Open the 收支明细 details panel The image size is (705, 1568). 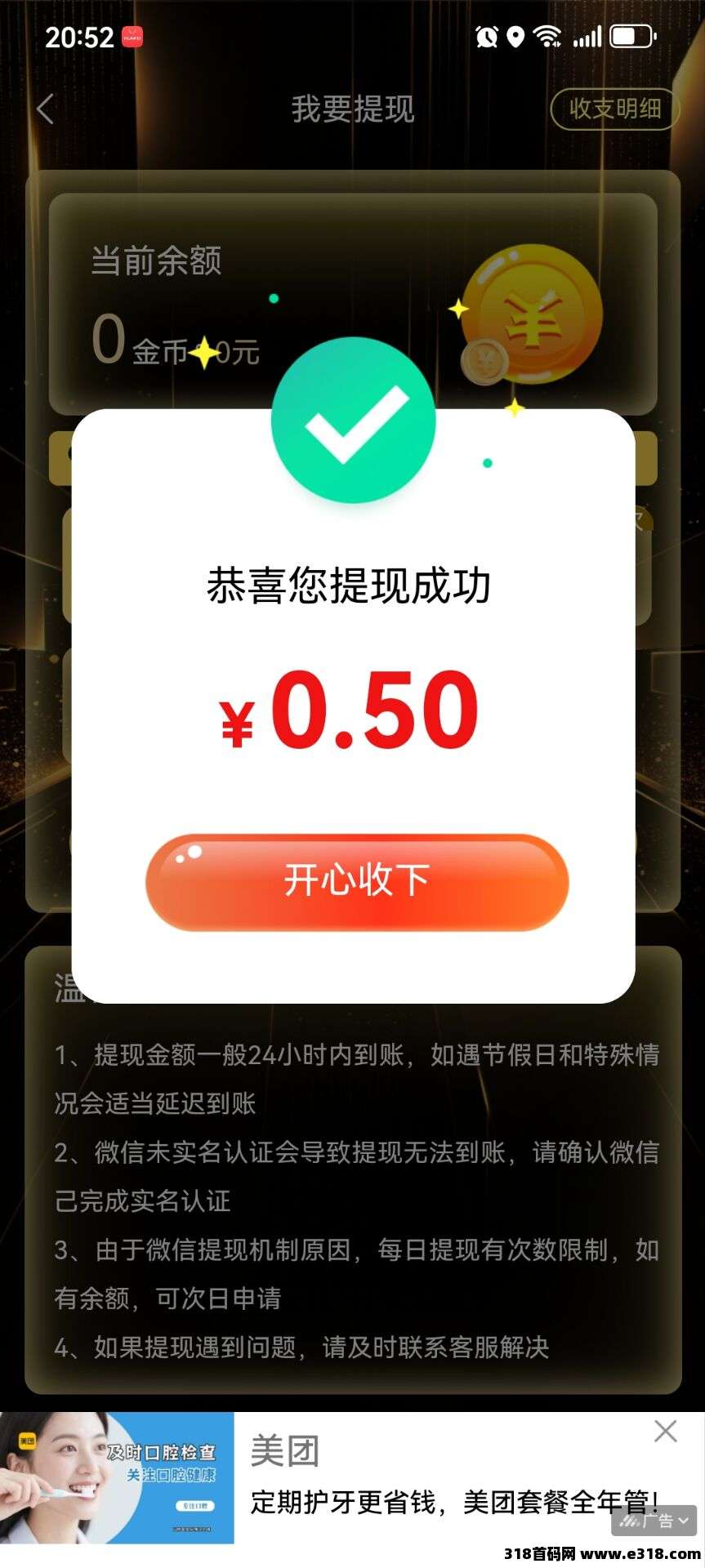coord(614,109)
